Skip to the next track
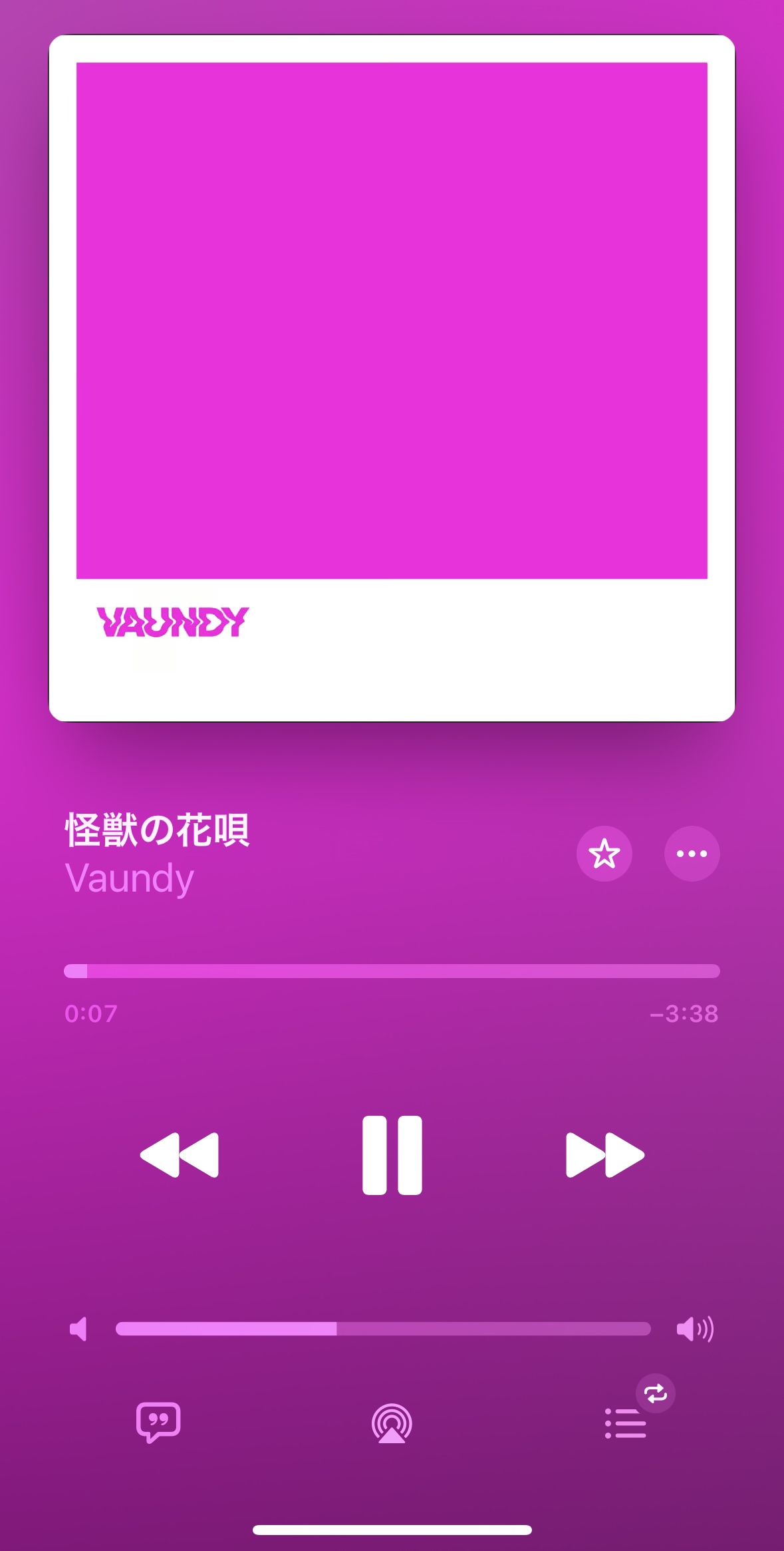The width and height of the screenshot is (784, 1551). point(604,1155)
